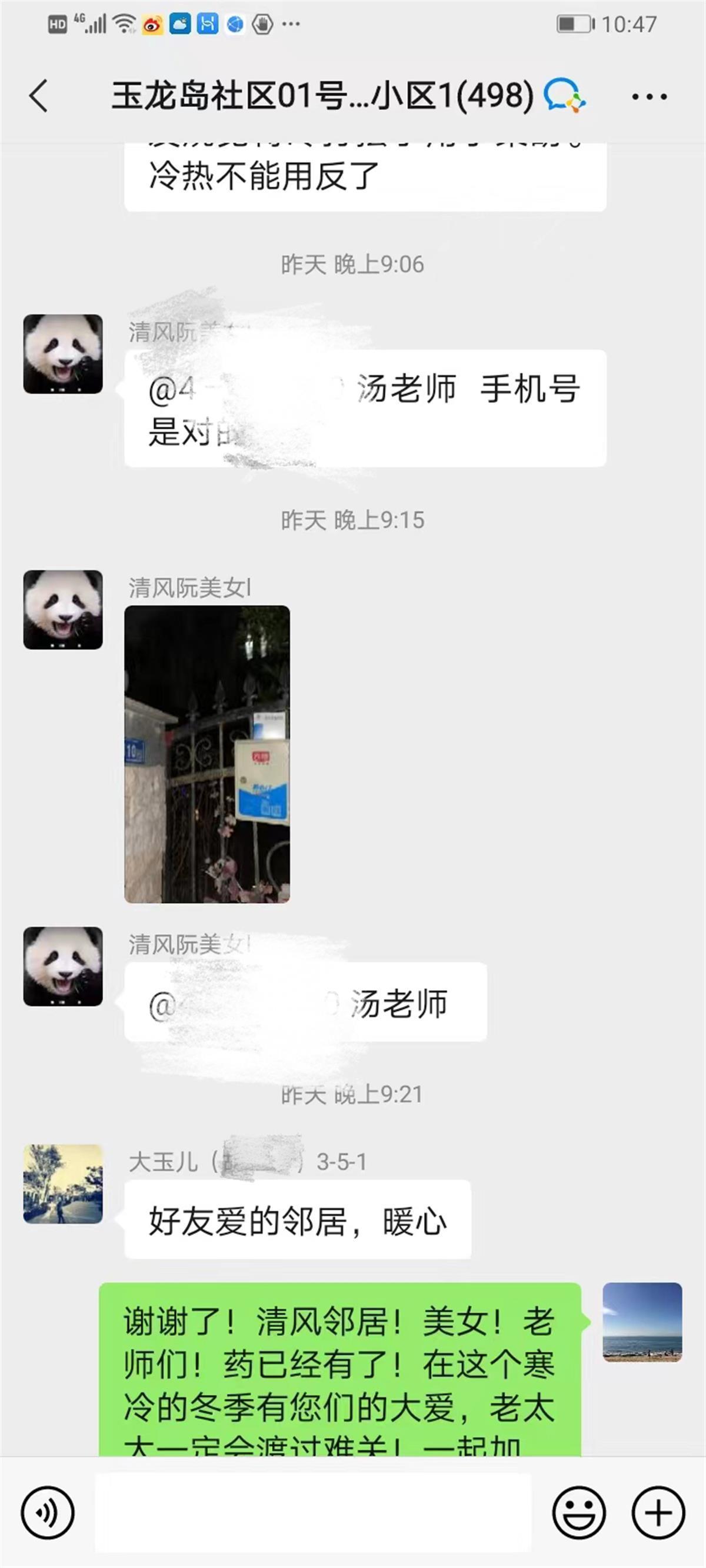Viewport: 706px width, 1568px height.
Task: Switch to voice message input
Action: [48, 1512]
